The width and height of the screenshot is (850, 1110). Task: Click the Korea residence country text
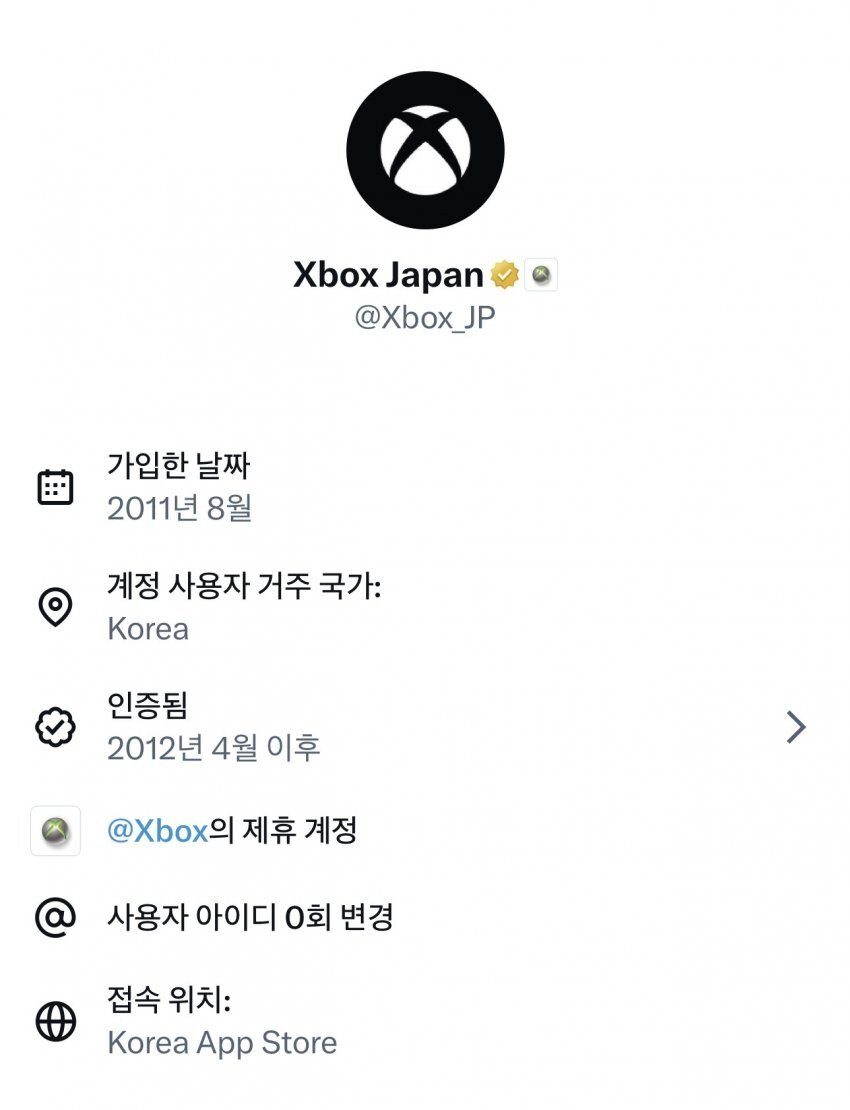pos(148,629)
